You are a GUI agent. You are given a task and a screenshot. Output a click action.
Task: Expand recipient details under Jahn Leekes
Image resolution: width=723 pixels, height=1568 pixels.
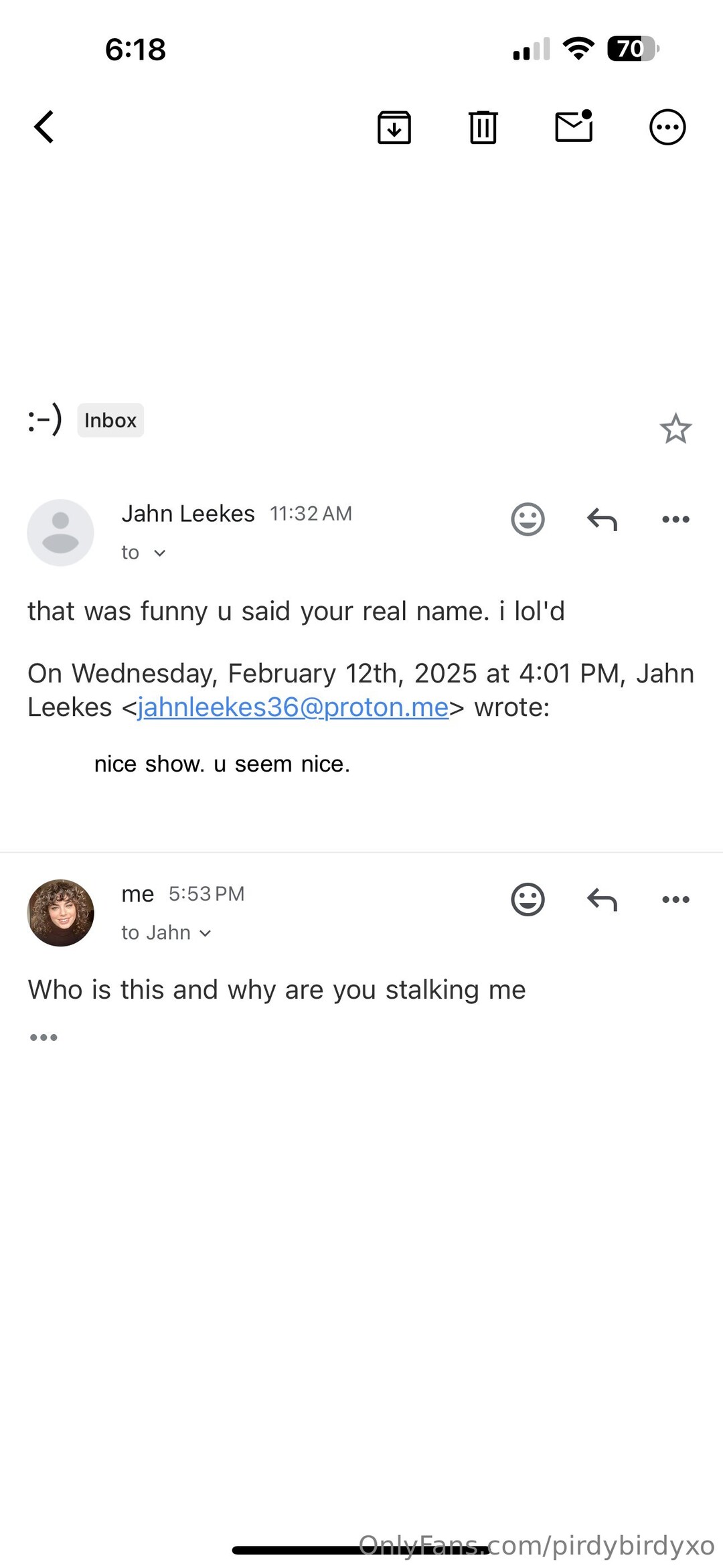pyautogui.click(x=143, y=553)
